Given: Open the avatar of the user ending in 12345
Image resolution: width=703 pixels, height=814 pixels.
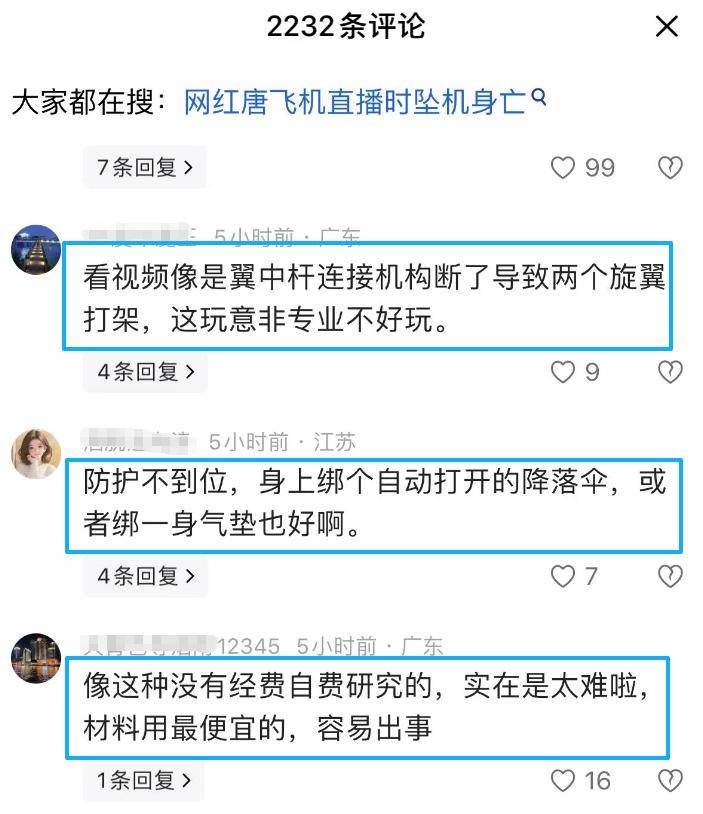Looking at the screenshot, I should (36, 658).
